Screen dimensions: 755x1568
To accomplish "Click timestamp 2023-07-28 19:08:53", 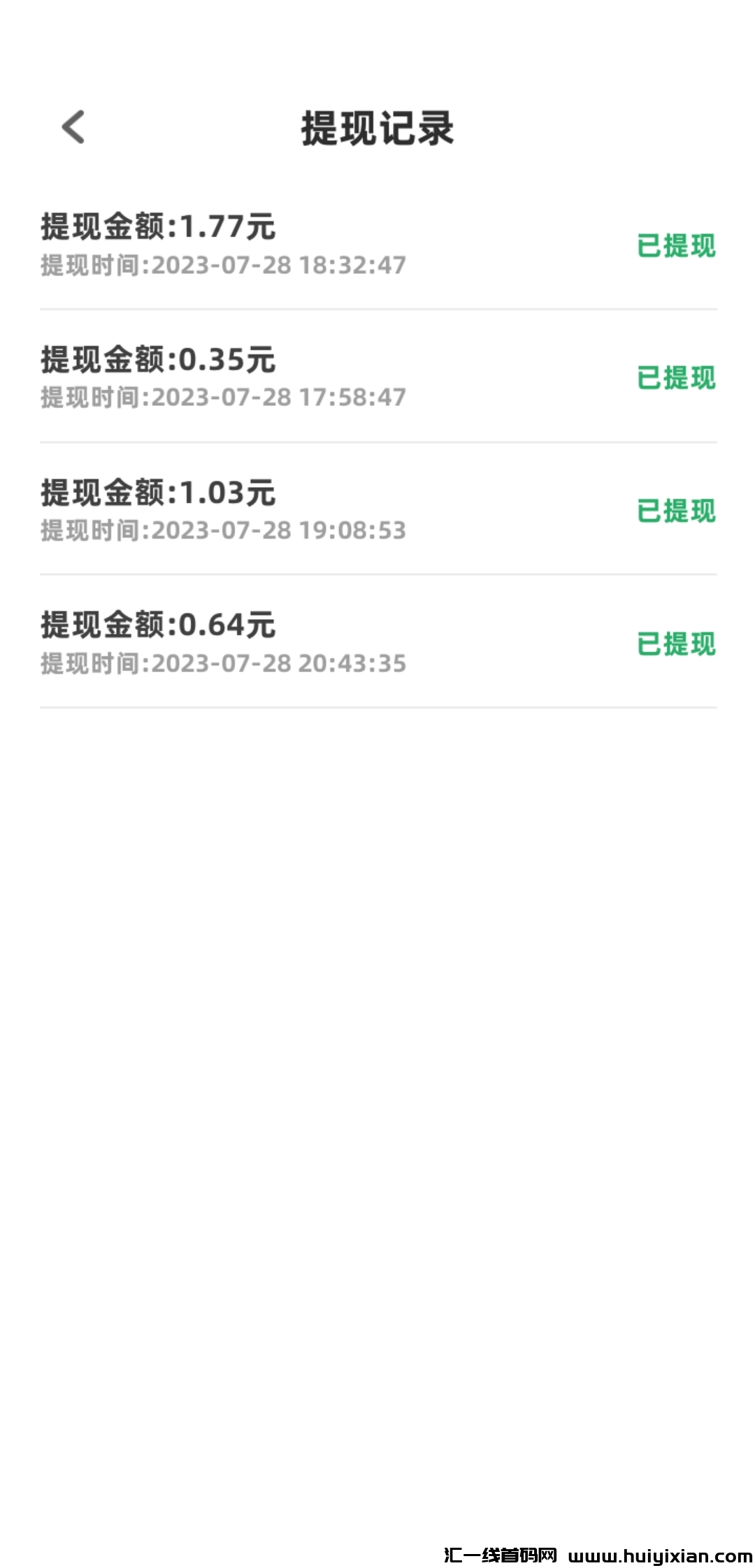I will pyautogui.click(x=222, y=530).
